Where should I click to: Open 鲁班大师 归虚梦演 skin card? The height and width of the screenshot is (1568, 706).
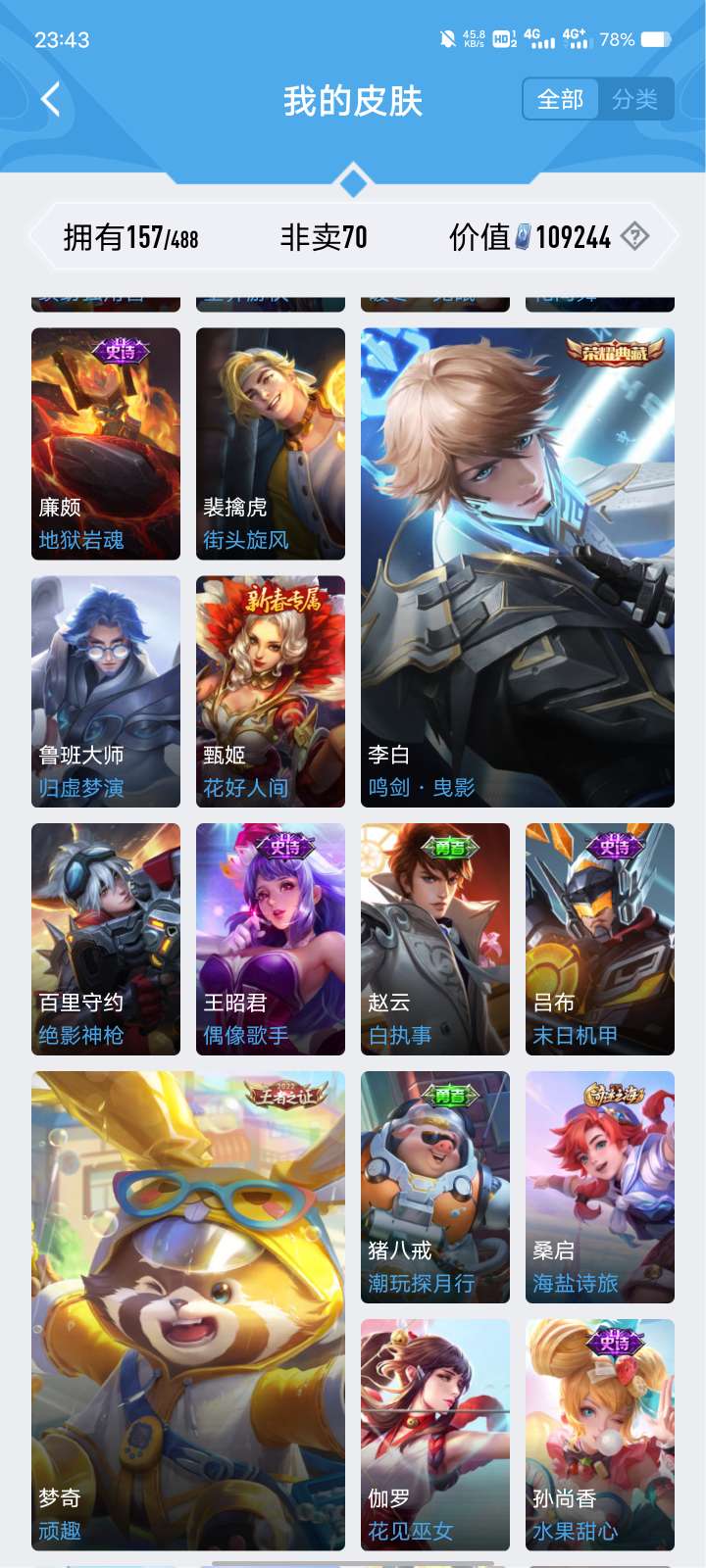106,692
